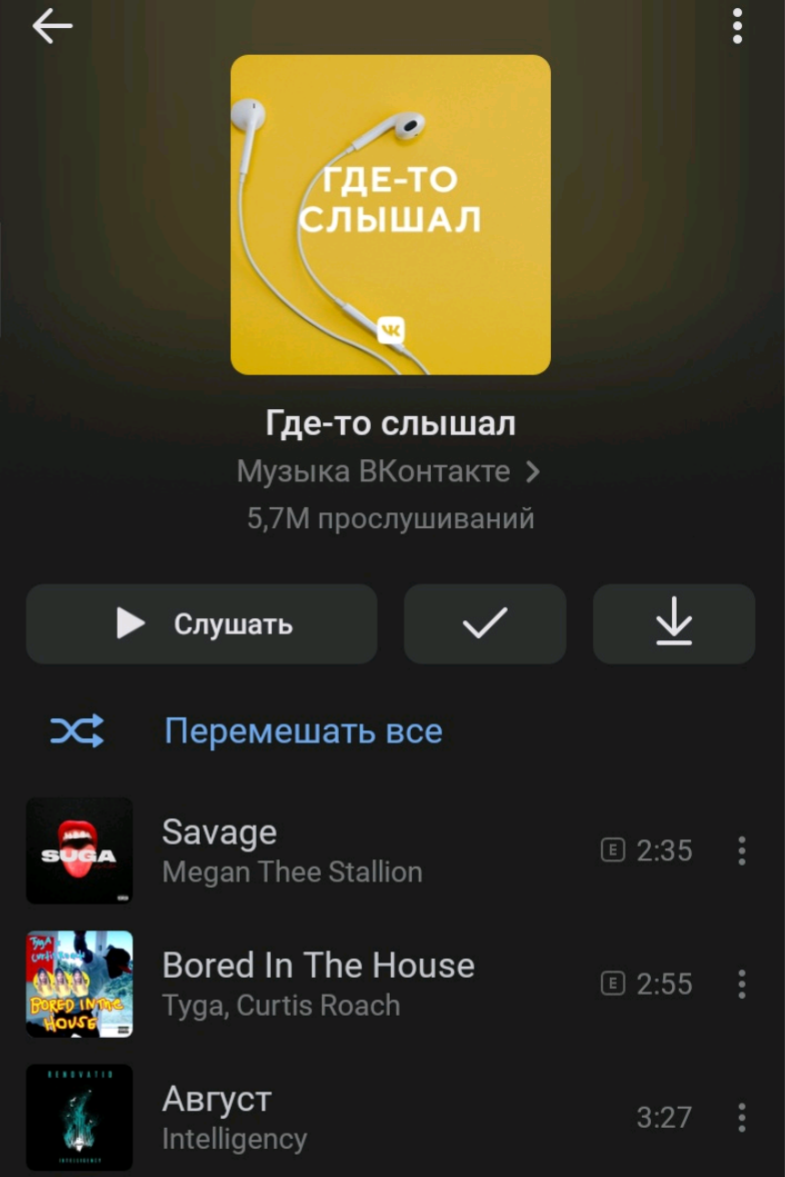Select the playlist title Где-то слышал

click(391, 422)
